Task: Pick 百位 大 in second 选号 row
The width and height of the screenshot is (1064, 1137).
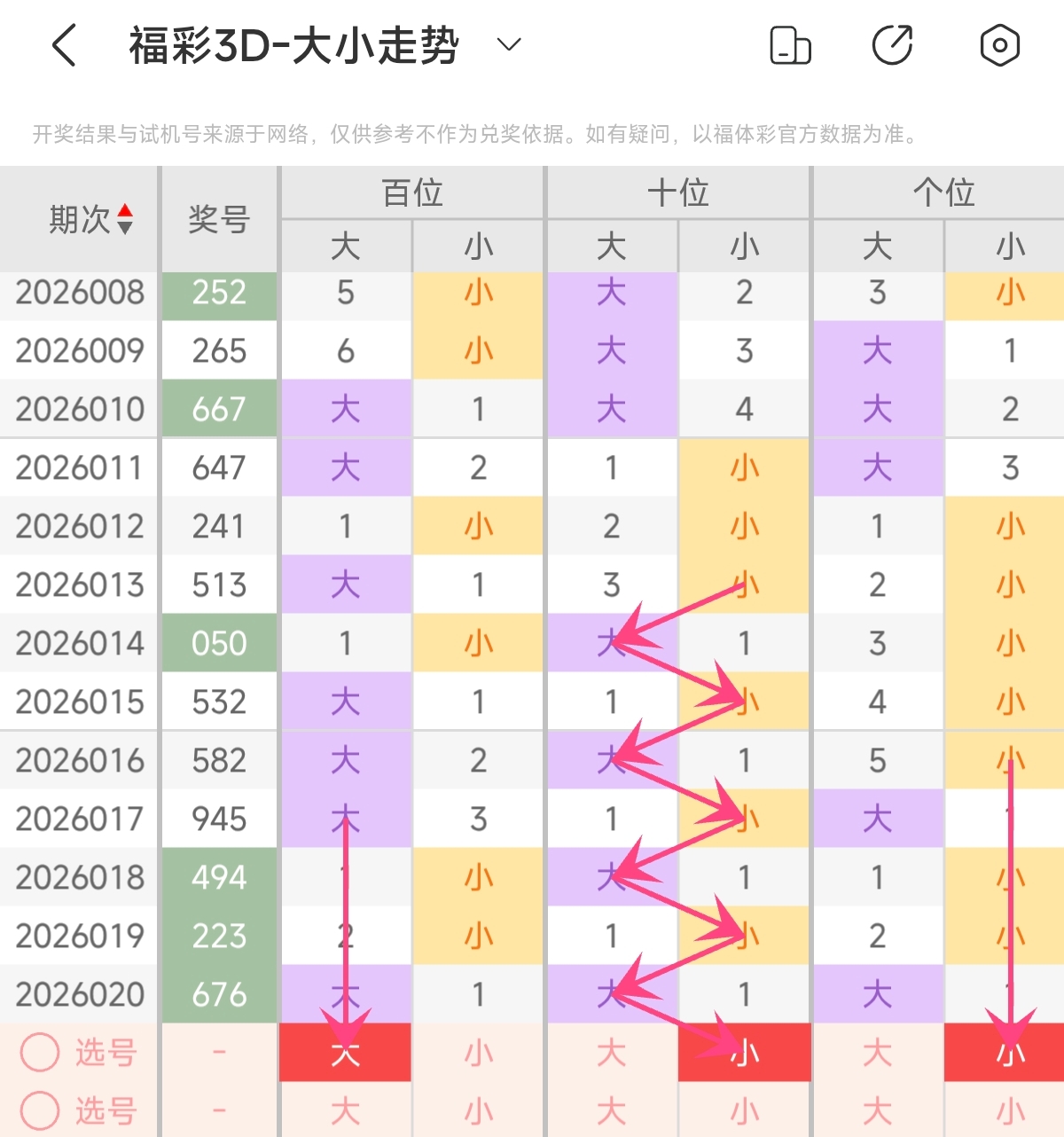Action: pyautogui.click(x=345, y=1110)
